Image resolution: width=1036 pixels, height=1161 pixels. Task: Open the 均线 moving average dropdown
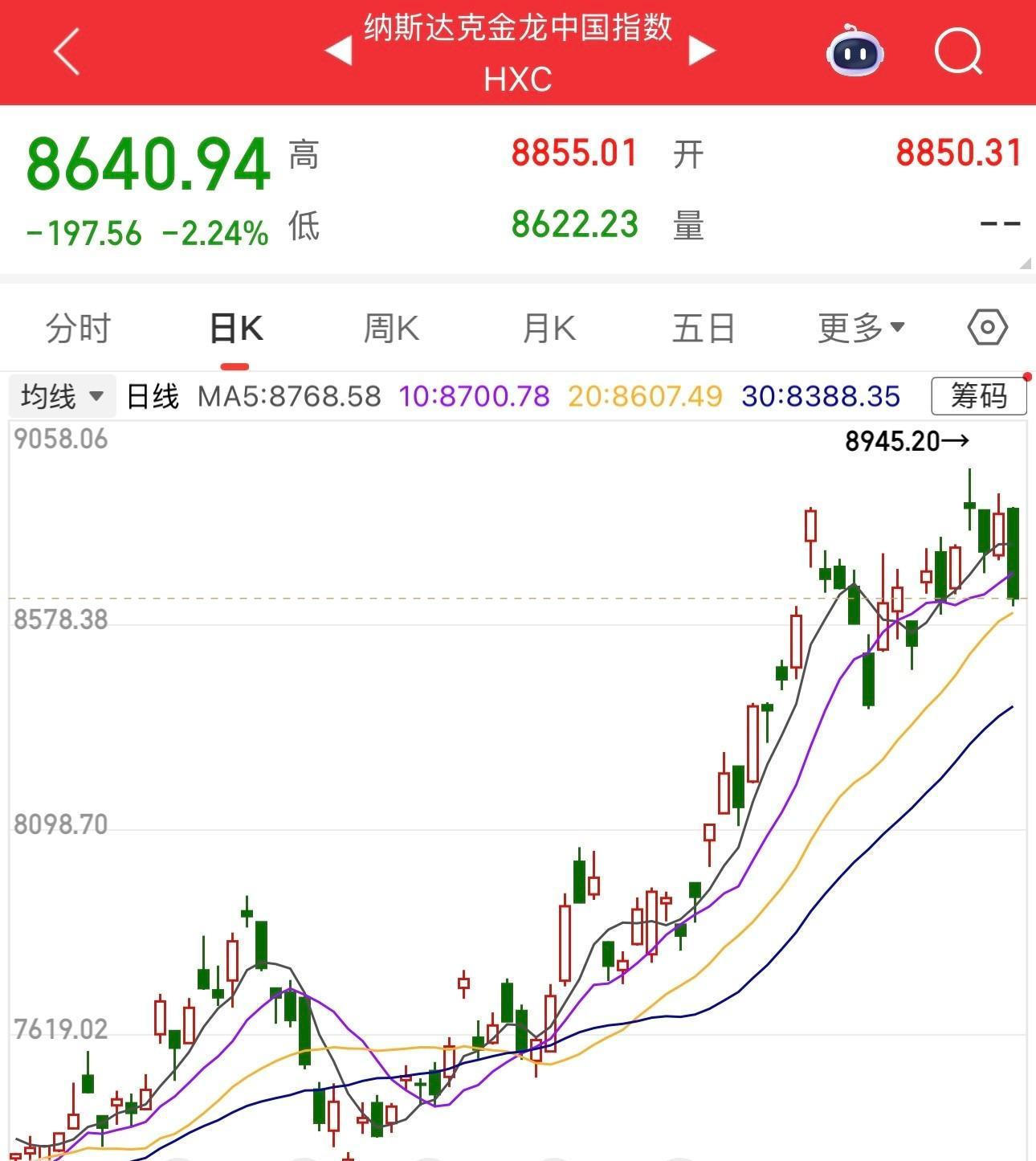click(62, 394)
